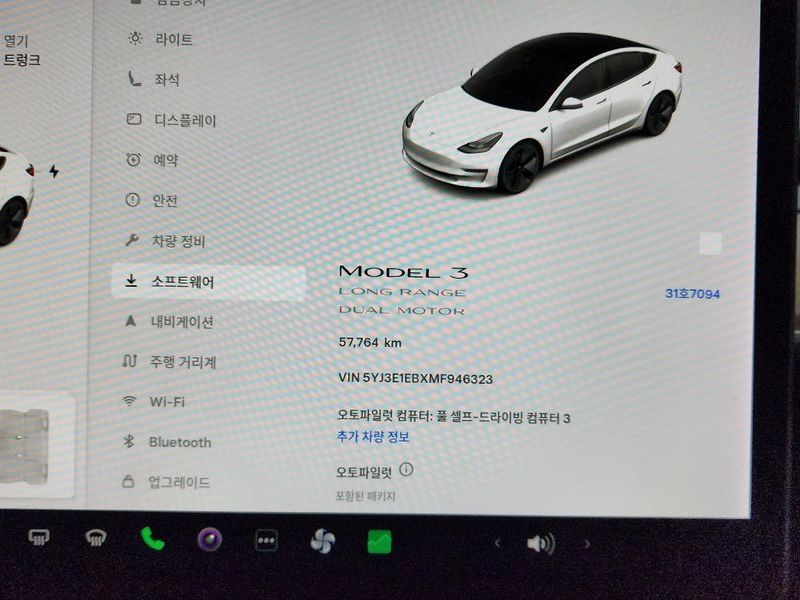Open the purple dashcam camera app

point(209,540)
